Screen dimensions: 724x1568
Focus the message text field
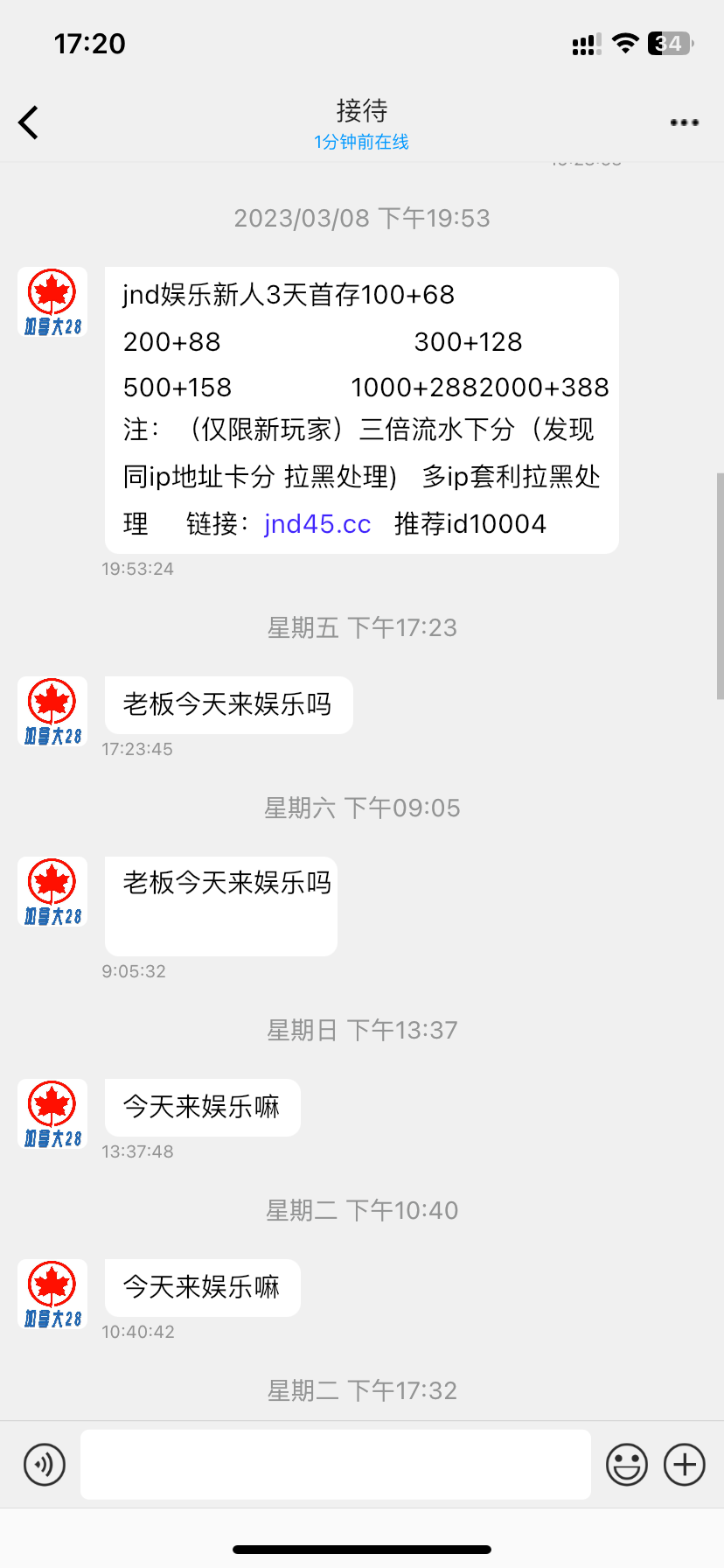(x=336, y=1464)
